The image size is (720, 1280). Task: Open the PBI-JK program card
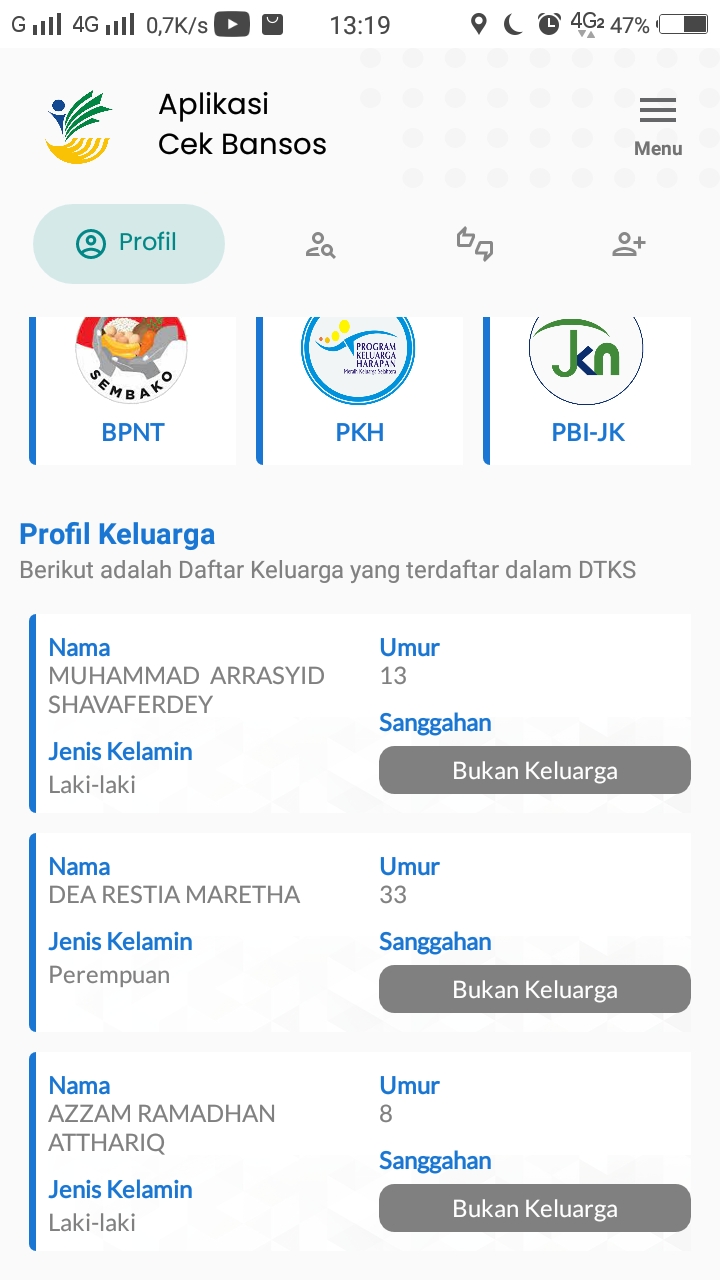tap(588, 390)
